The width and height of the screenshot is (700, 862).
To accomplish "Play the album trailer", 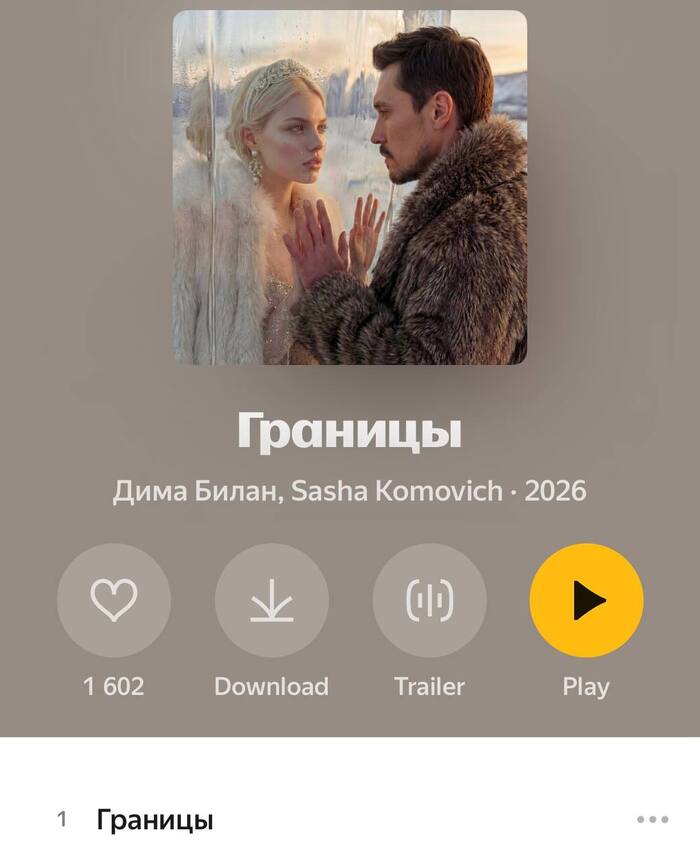I will coord(429,600).
